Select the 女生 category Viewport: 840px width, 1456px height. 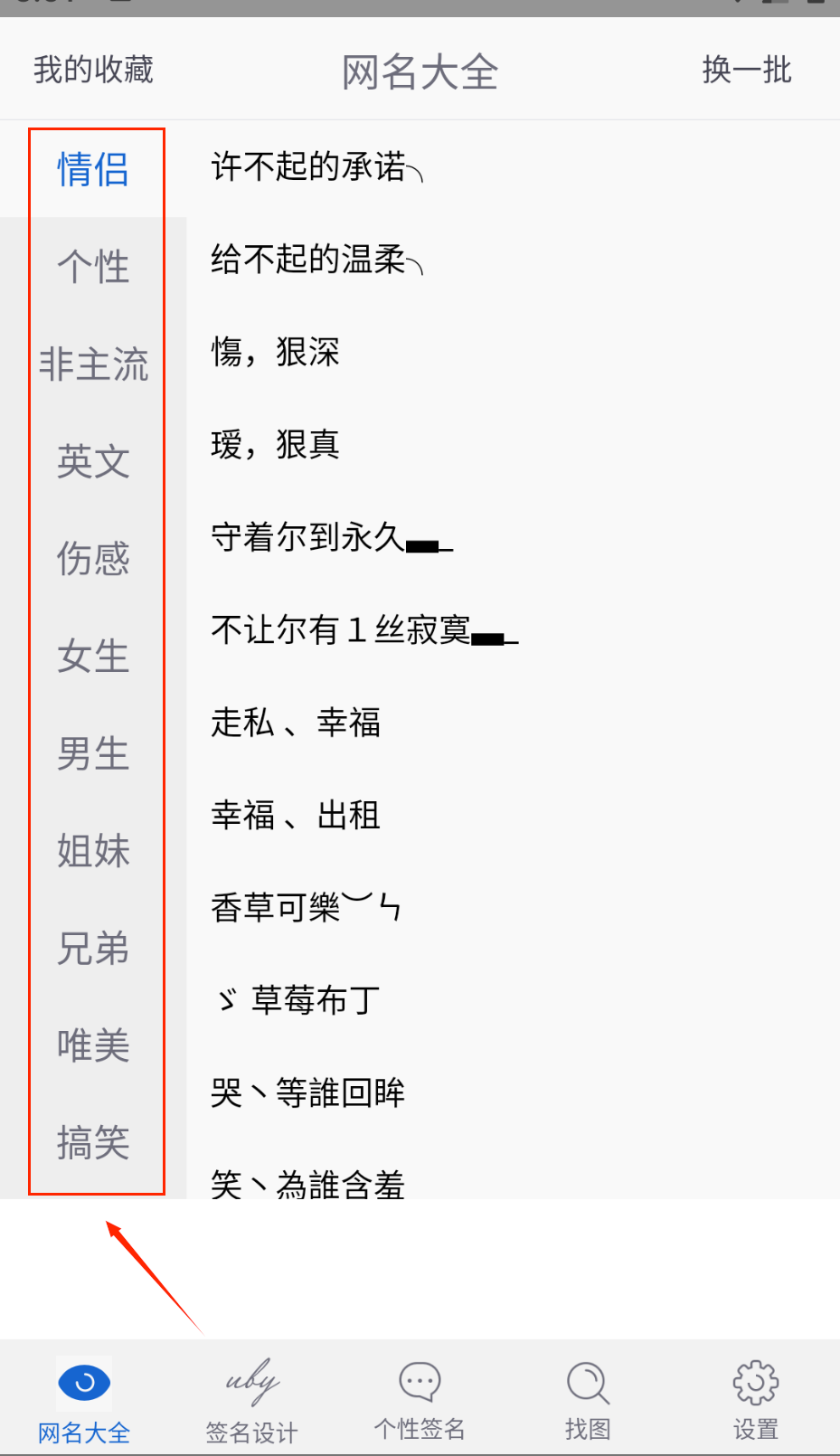pyautogui.click(x=93, y=657)
